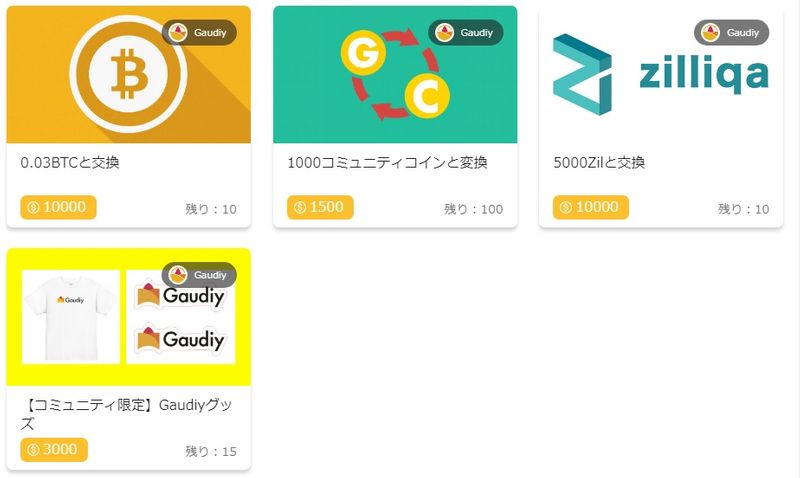Open the コミュニティ限定 Gaudiyグッズ card
This screenshot has width=800, height=478.
pos(128,358)
